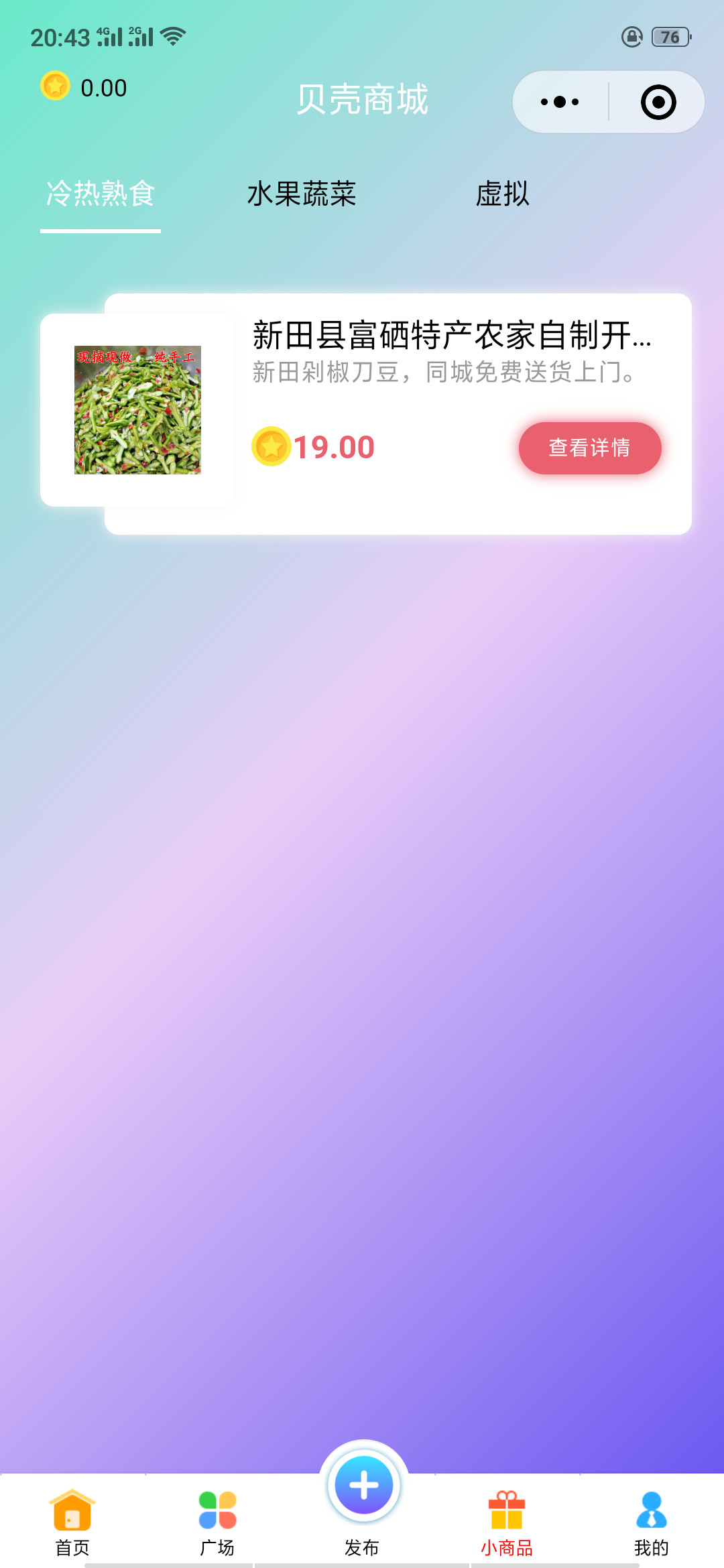Tap the 发布 plus button
The image size is (724, 1568).
(363, 1486)
